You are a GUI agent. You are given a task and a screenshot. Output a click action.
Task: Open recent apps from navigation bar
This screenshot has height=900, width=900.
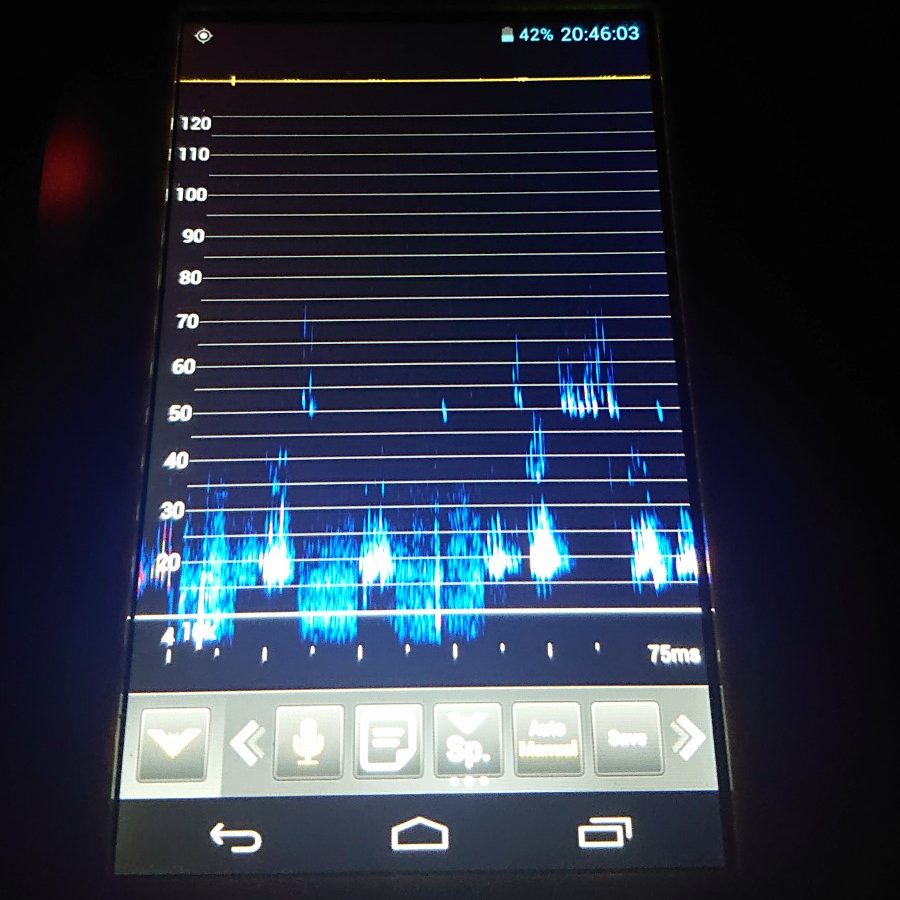[605, 832]
